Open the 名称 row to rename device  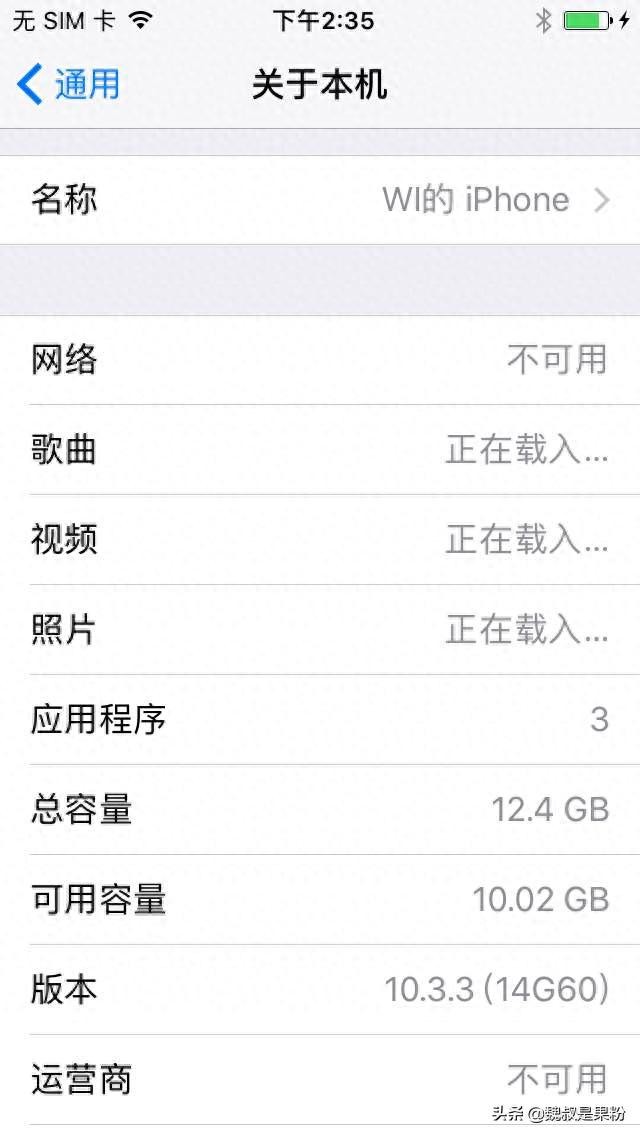(x=320, y=200)
